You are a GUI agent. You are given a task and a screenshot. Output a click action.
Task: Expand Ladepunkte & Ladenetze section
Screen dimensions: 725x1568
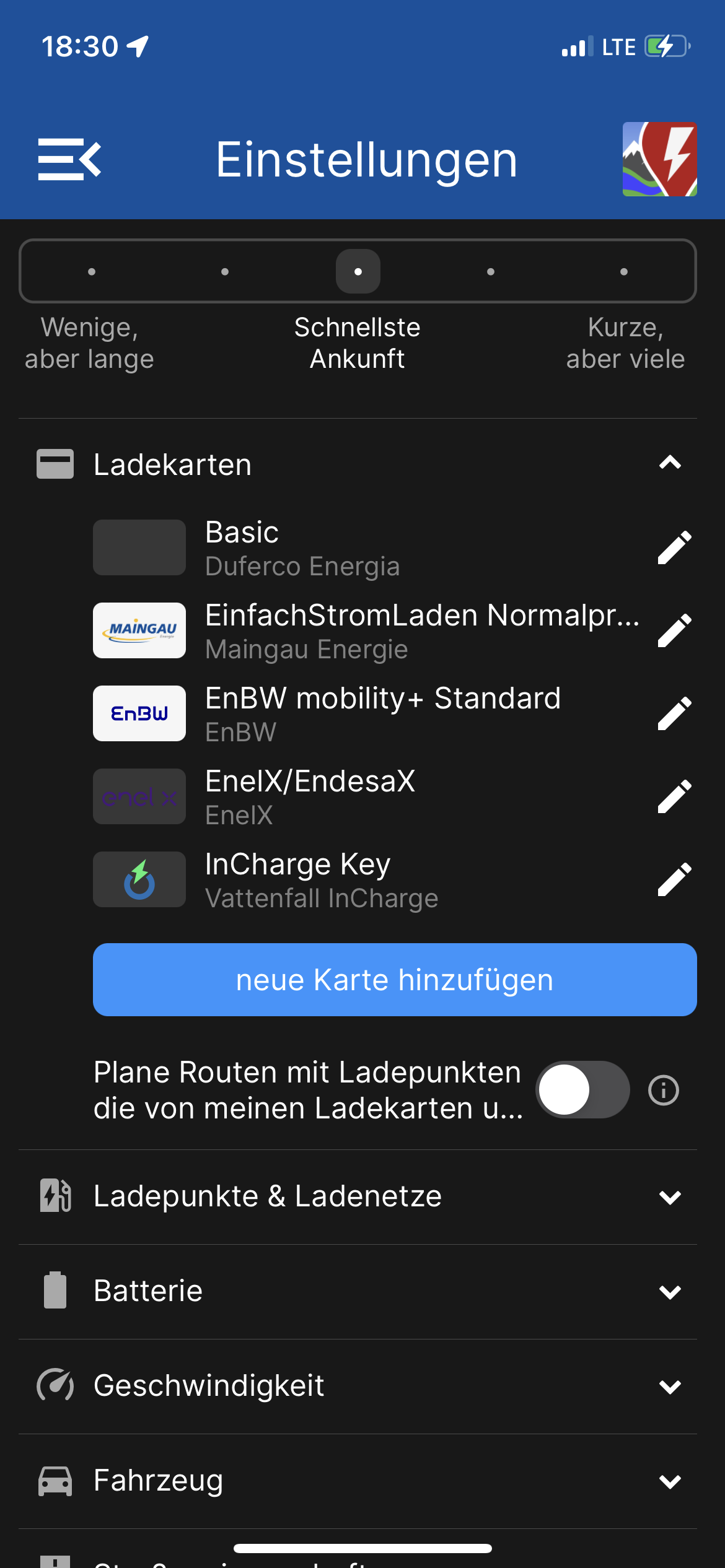(x=670, y=1196)
